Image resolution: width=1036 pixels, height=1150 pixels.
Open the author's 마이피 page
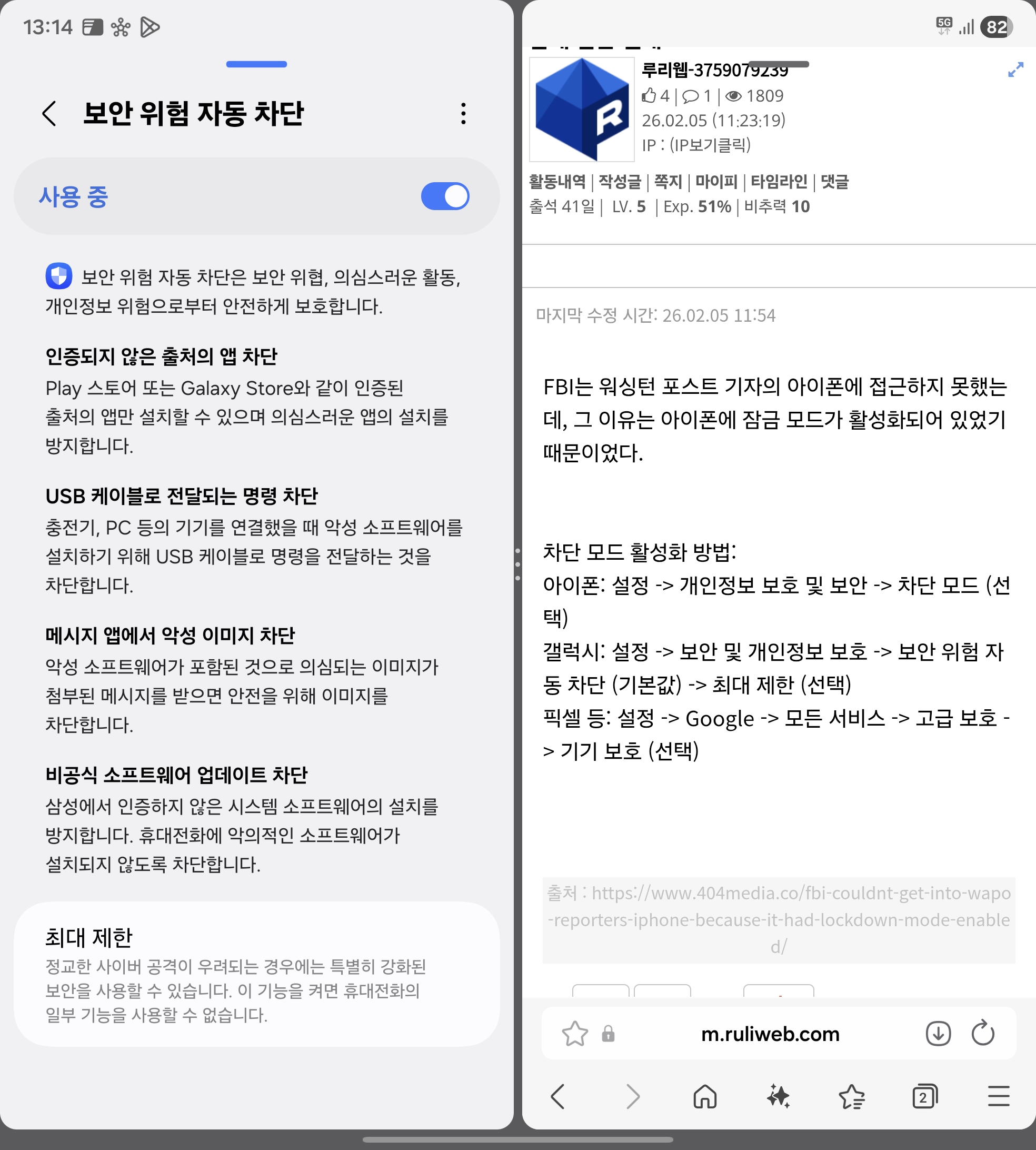click(716, 182)
